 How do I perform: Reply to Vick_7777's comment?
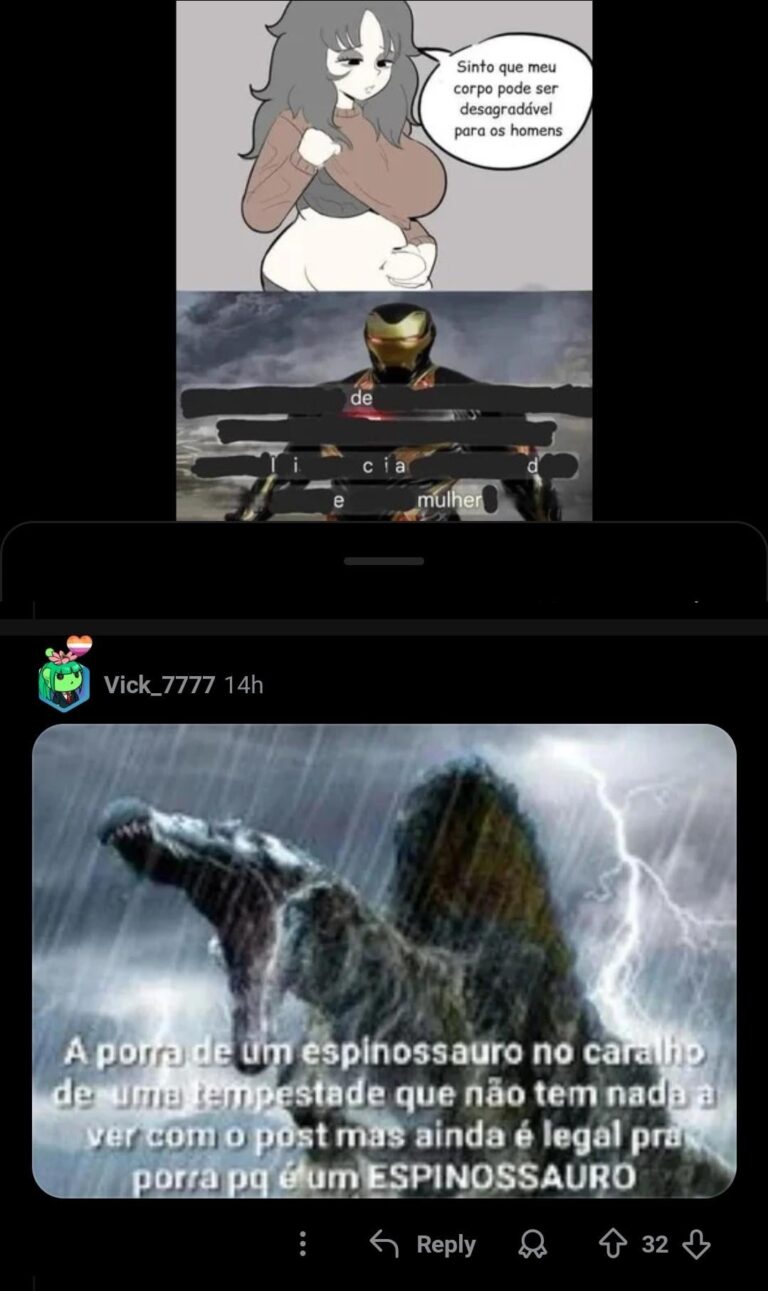pyautogui.click(x=423, y=1244)
